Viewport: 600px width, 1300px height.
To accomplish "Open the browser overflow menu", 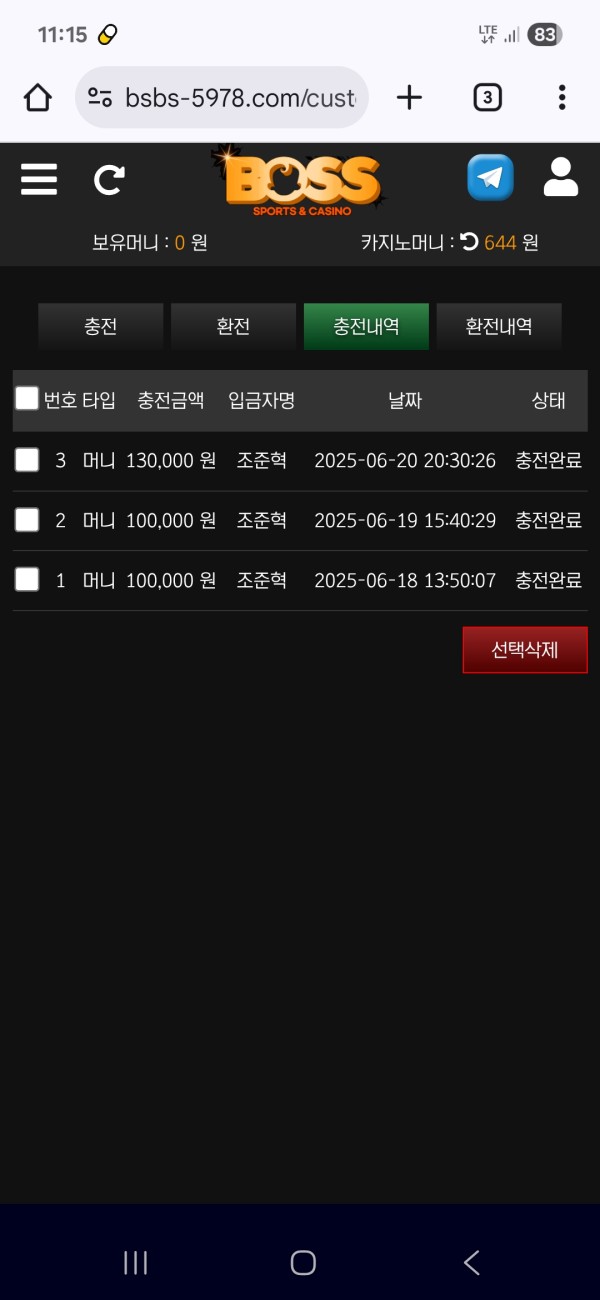I will 562,97.
